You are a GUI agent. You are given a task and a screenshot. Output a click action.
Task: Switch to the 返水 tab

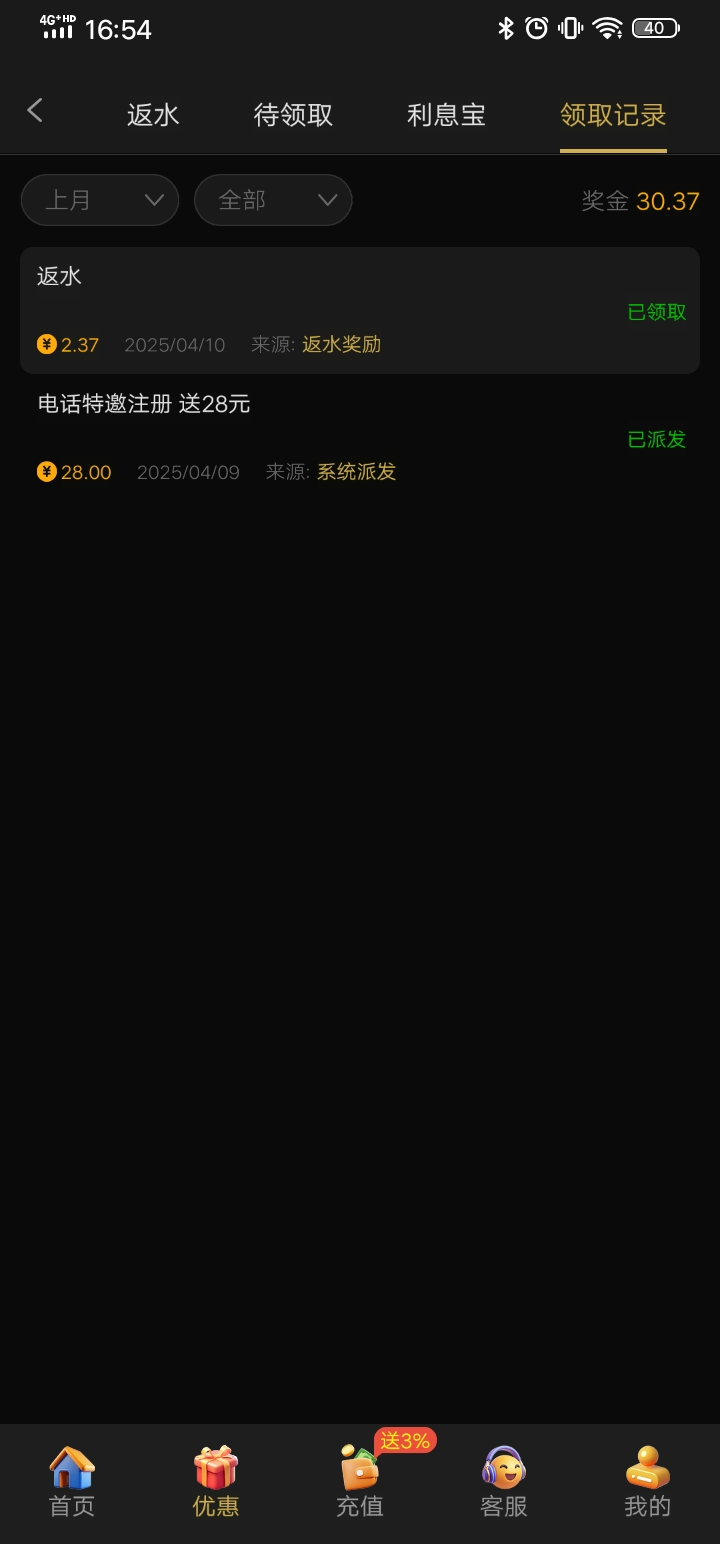pyautogui.click(x=153, y=115)
